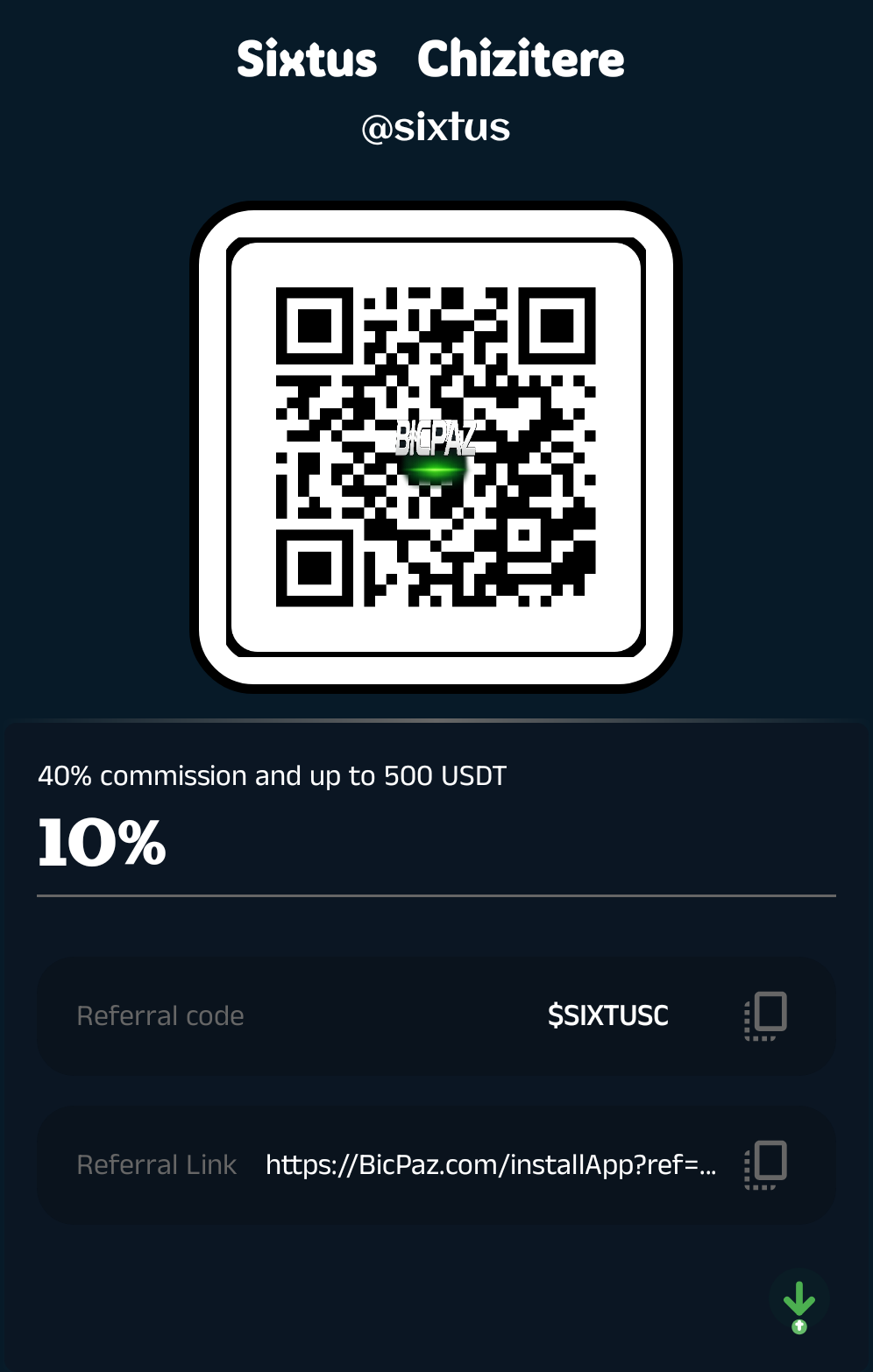Copy the referral code $SIXTUSC

(765, 1016)
